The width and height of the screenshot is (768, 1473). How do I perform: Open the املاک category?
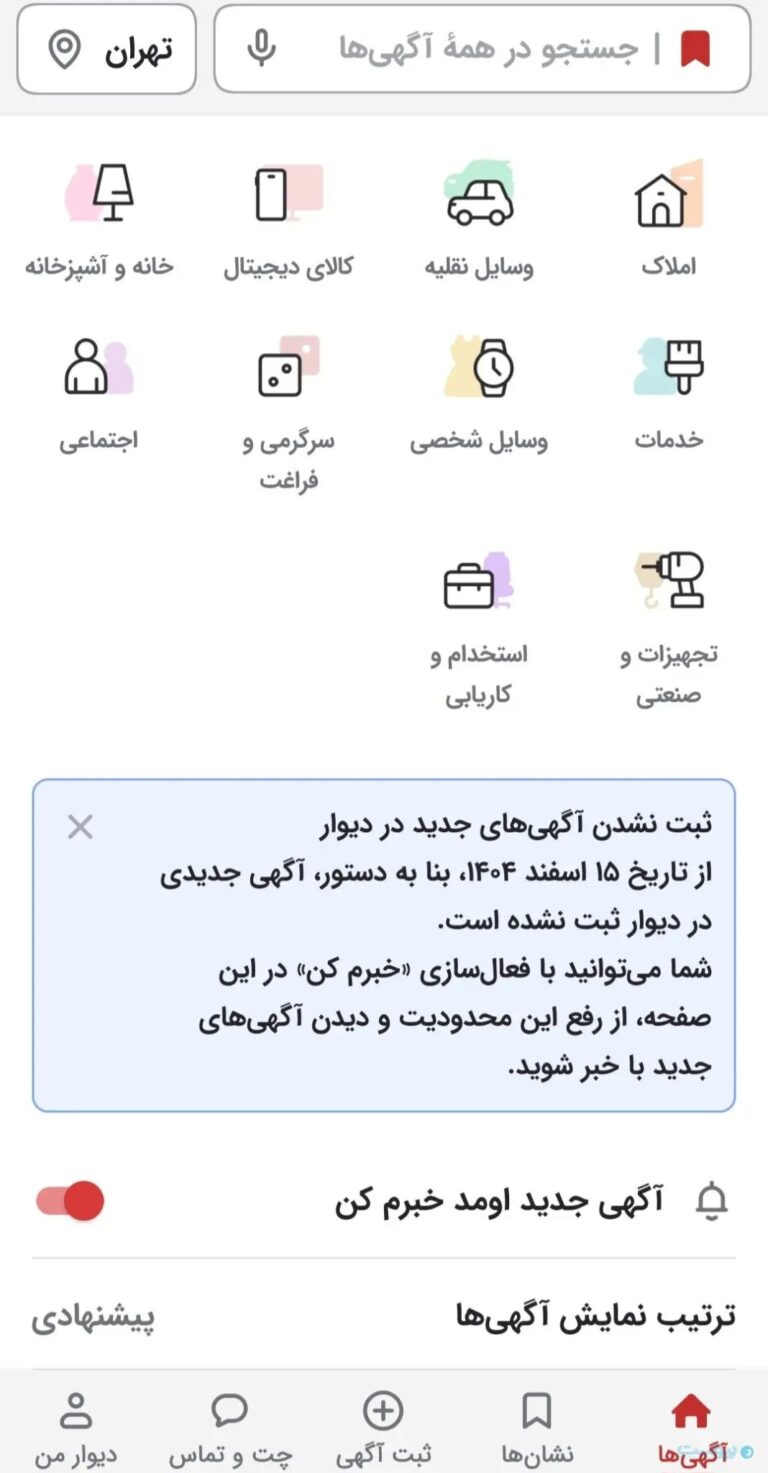click(669, 220)
